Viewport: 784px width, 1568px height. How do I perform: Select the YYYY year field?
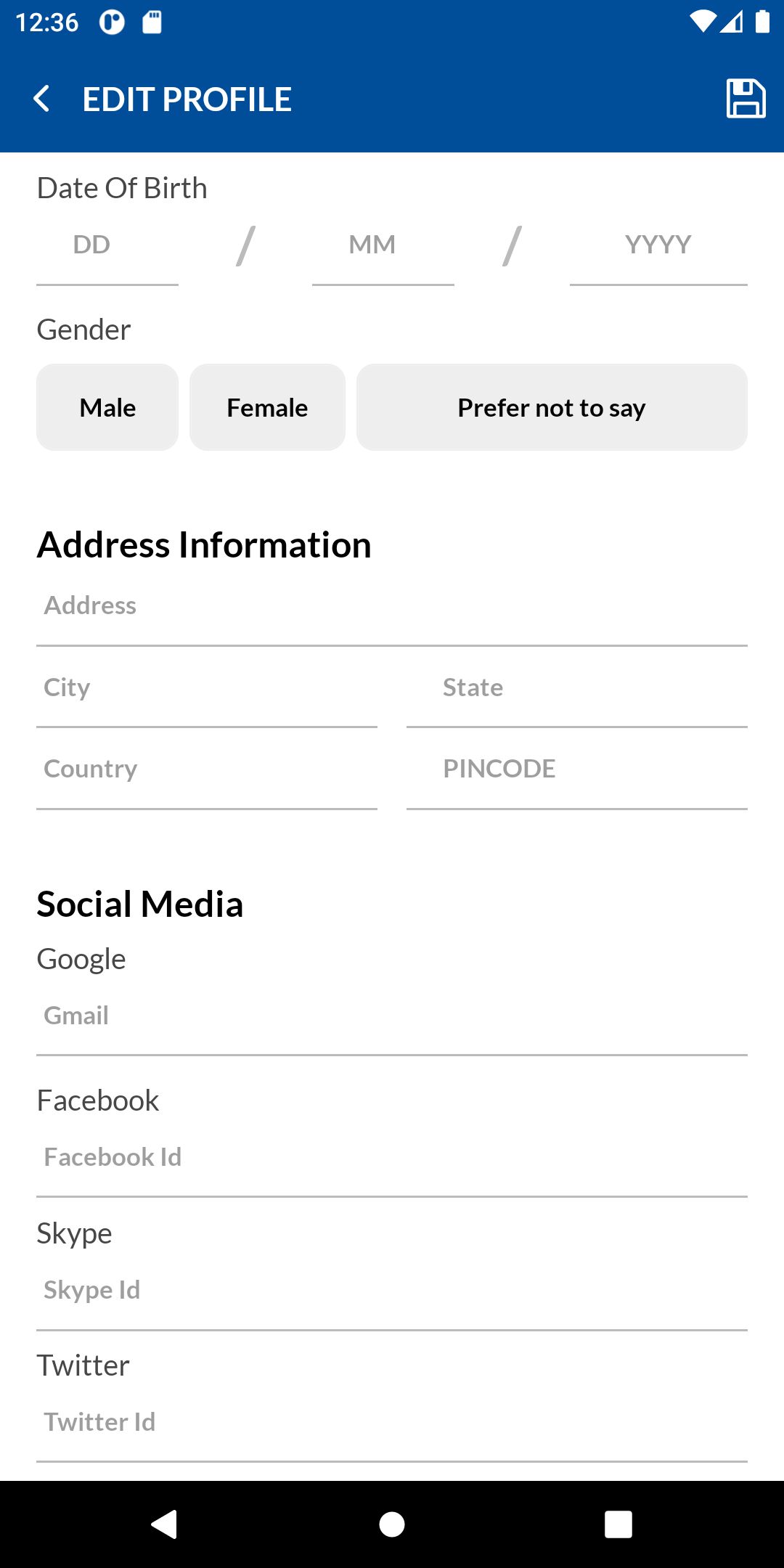(658, 245)
